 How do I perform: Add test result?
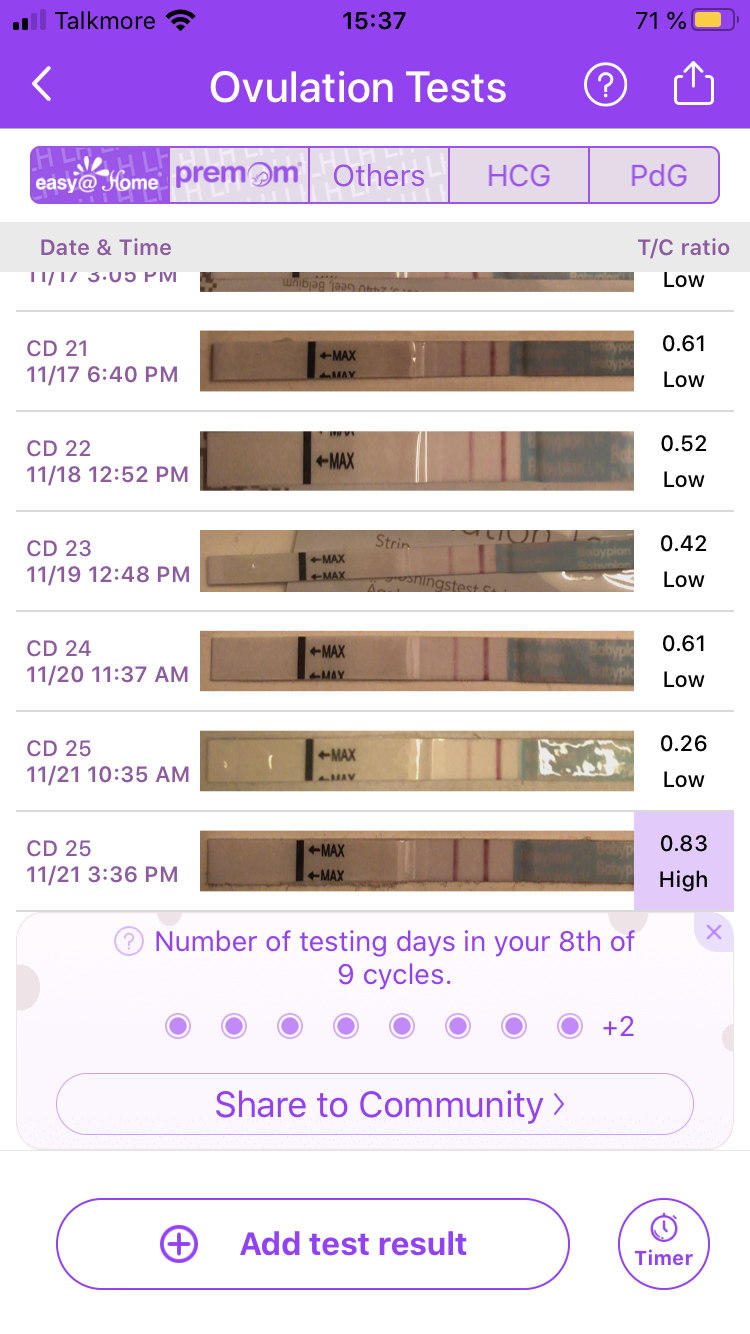point(313,1244)
